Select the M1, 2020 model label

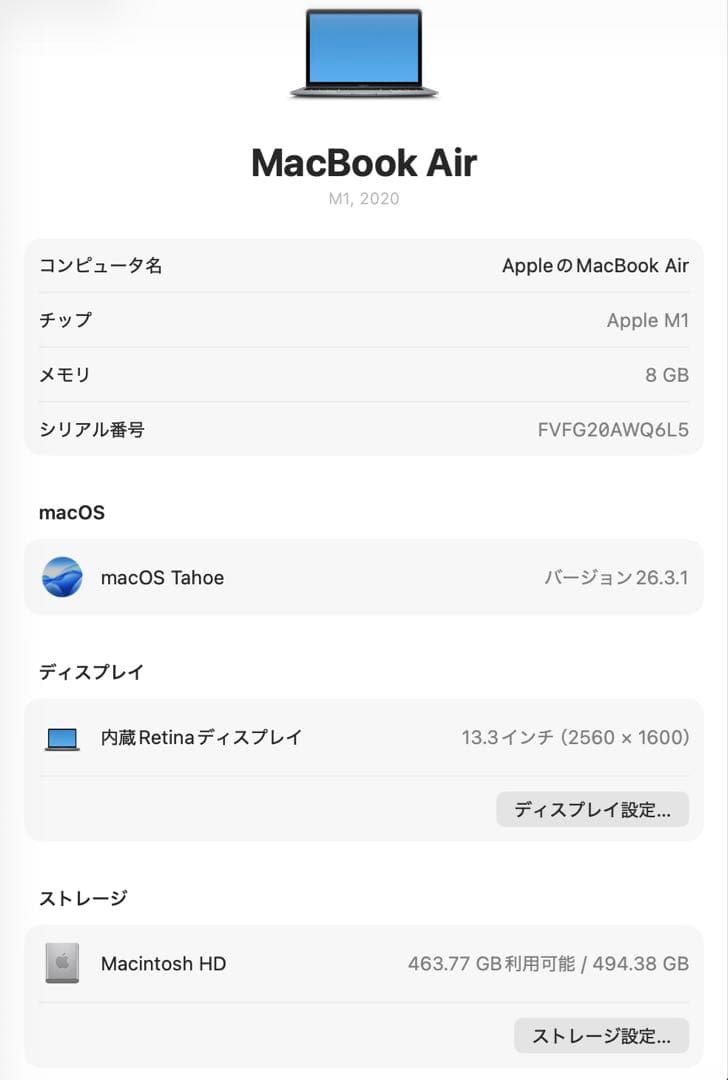(363, 198)
